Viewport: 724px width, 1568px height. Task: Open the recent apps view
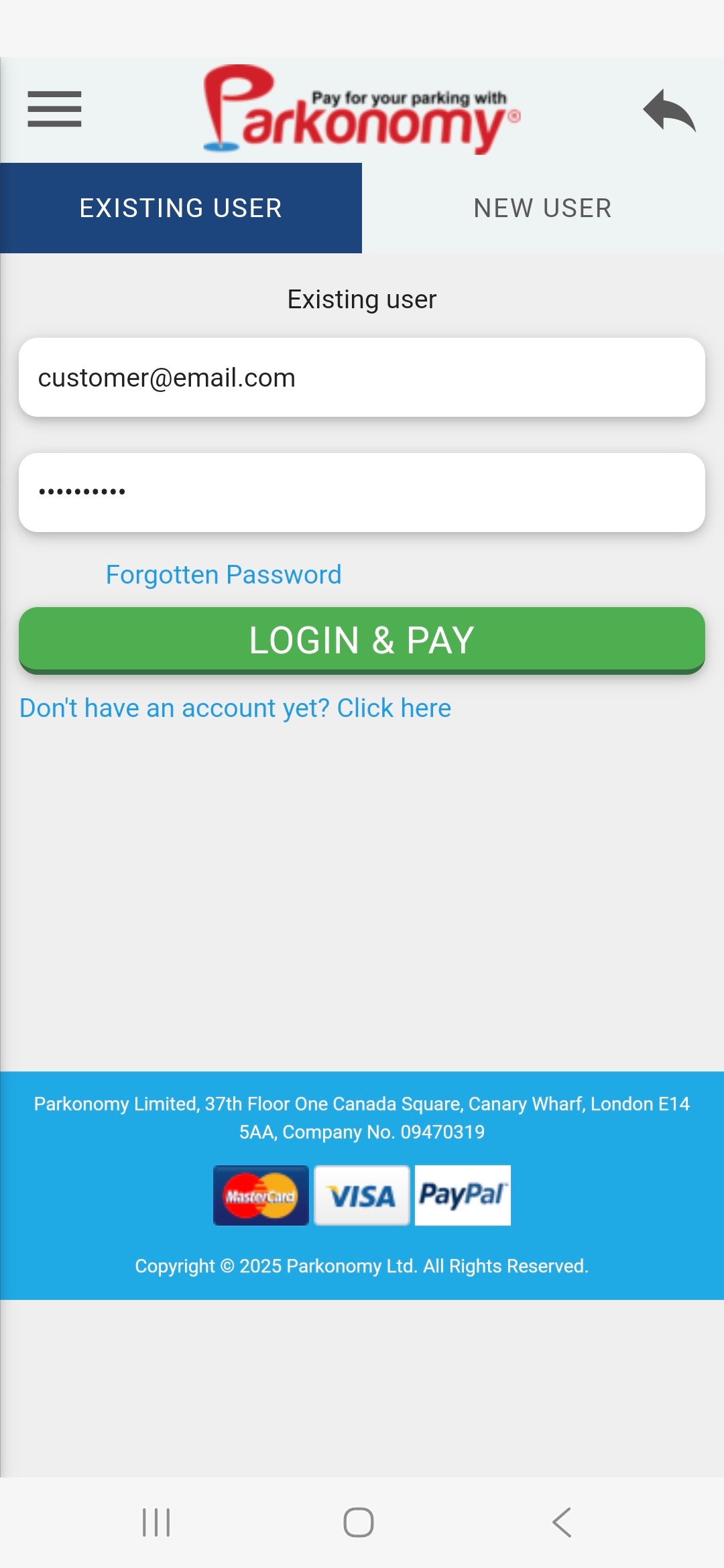point(156,1522)
